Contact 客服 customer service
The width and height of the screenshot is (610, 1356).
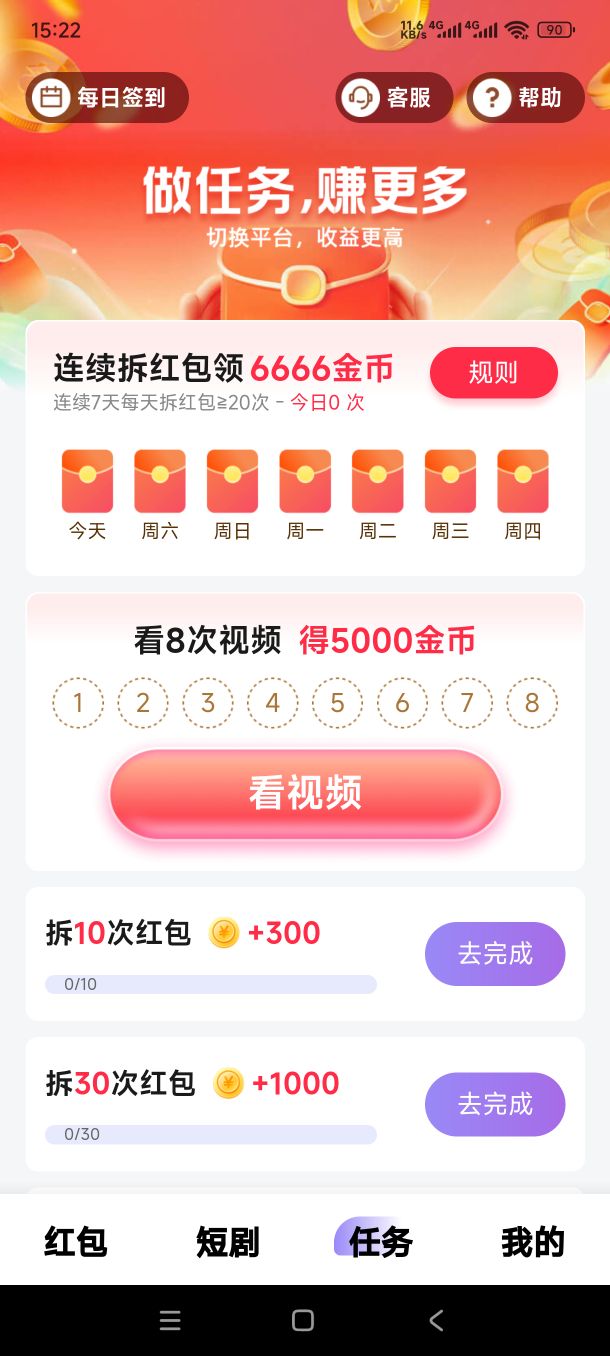pos(393,97)
